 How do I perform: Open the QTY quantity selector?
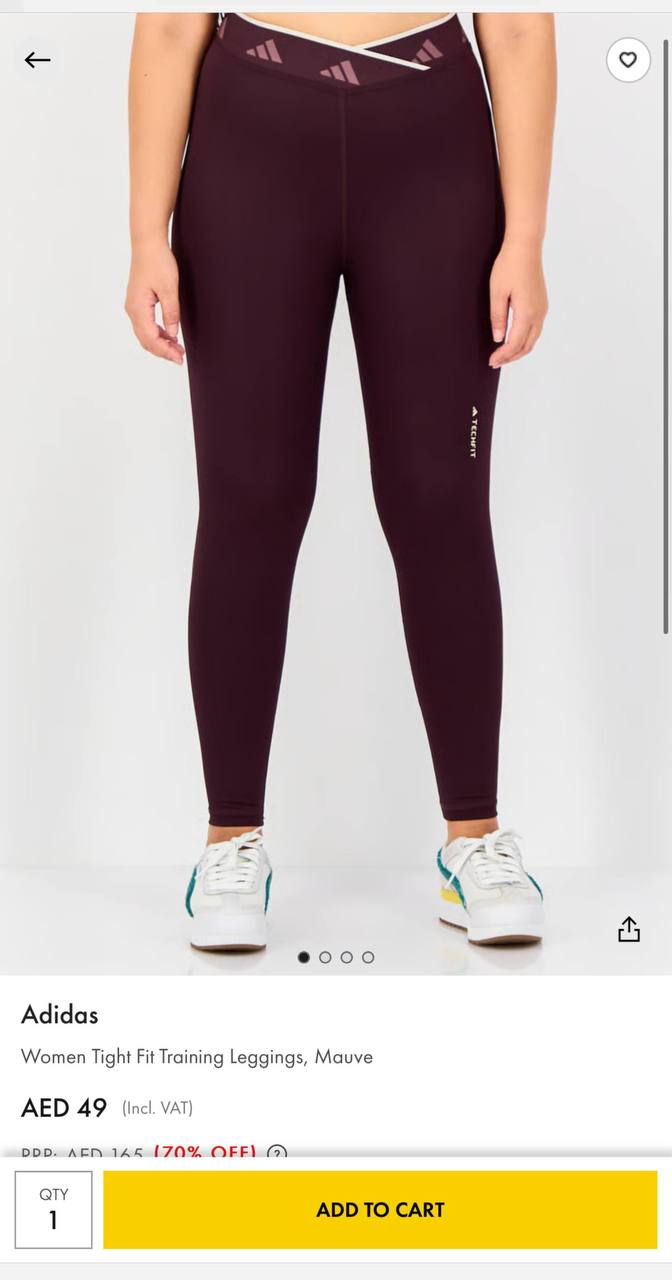pos(54,1209)
